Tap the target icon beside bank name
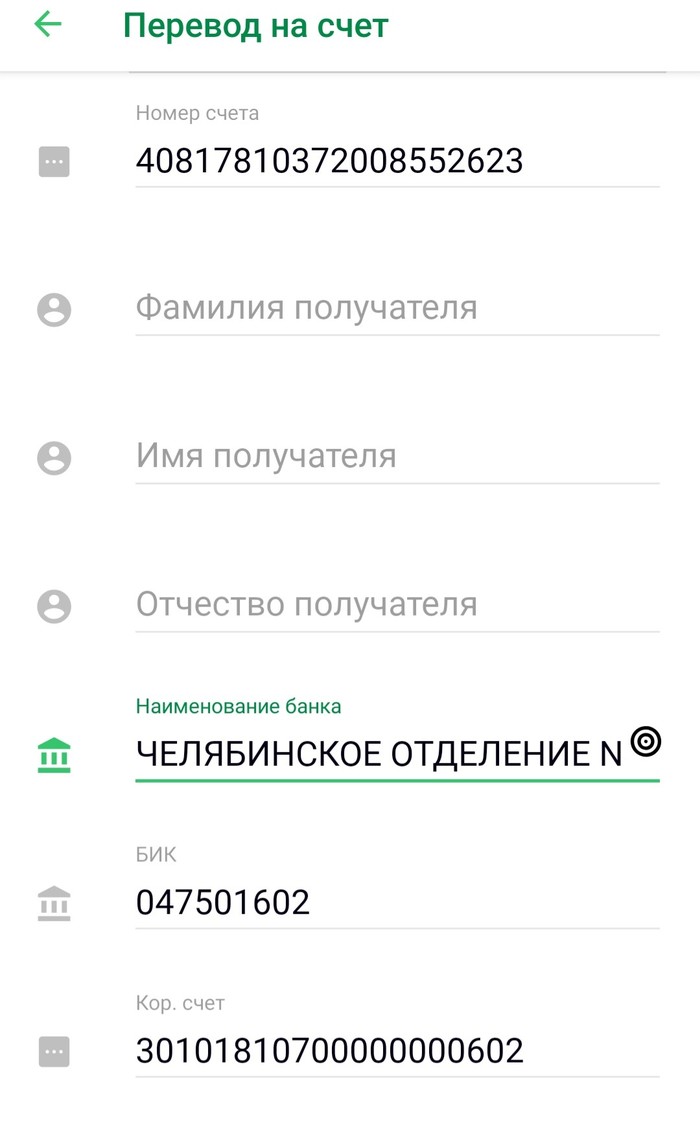The image size is (700, 1139). point(646,742)
